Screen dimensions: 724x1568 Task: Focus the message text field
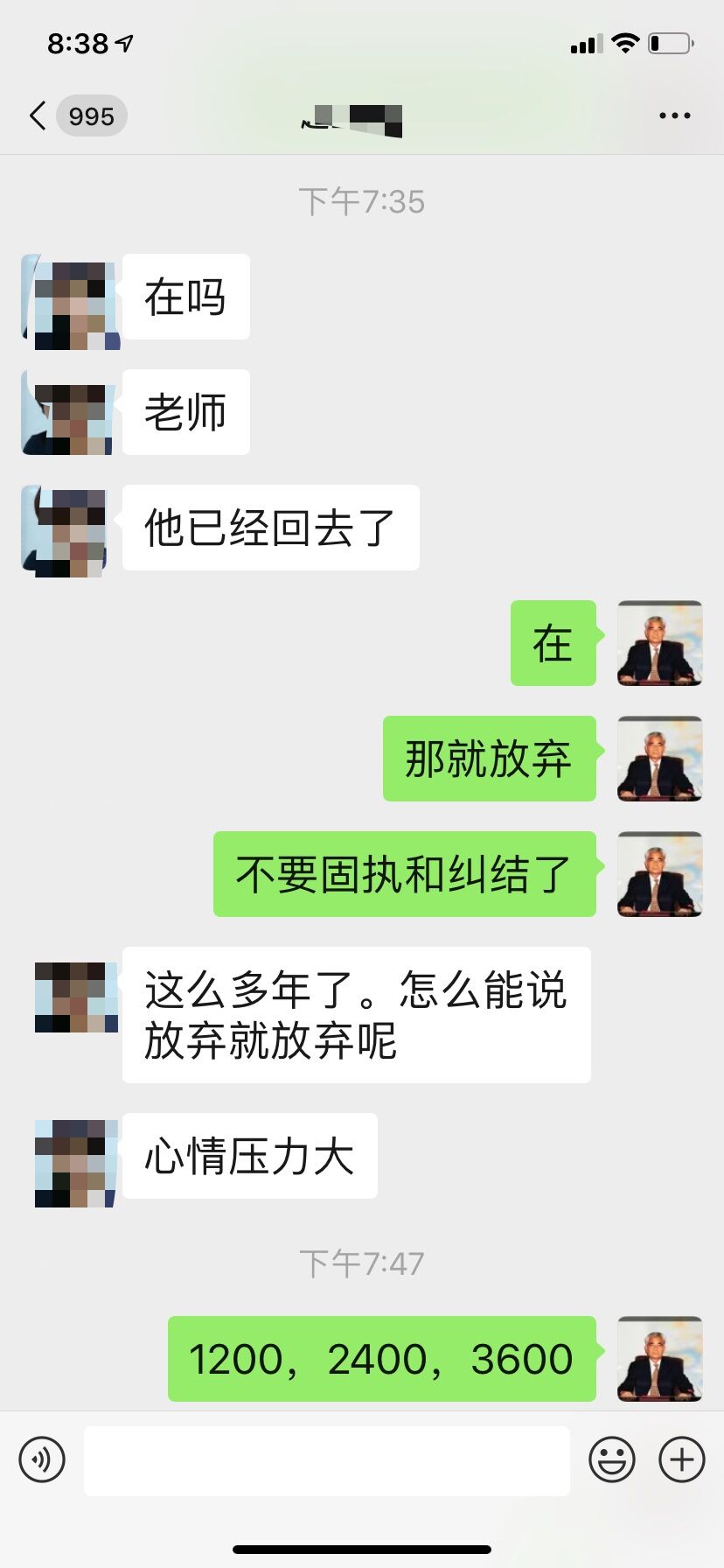[x=326, y=1459]
